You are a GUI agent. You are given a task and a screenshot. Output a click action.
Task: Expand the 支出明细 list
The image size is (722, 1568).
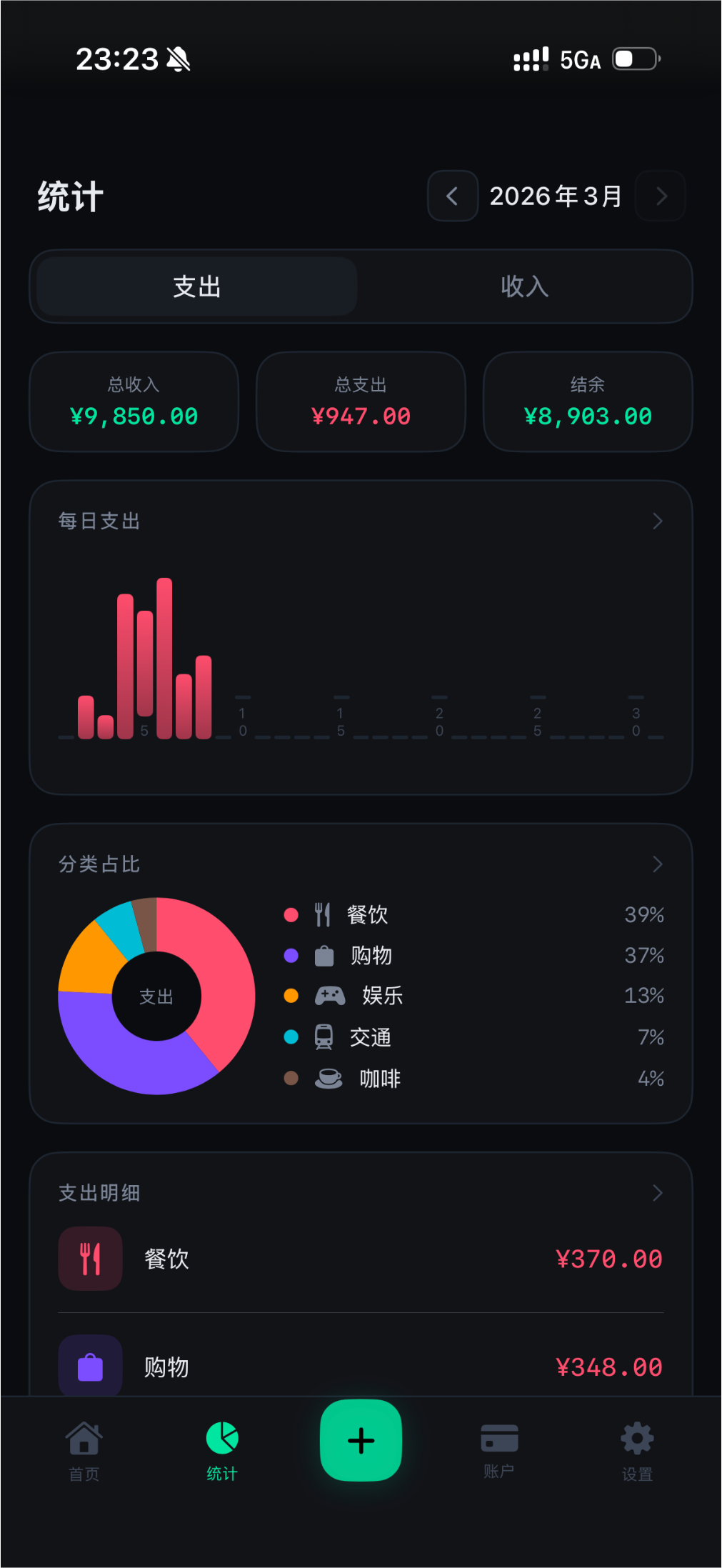click(x=656, y=1192)
